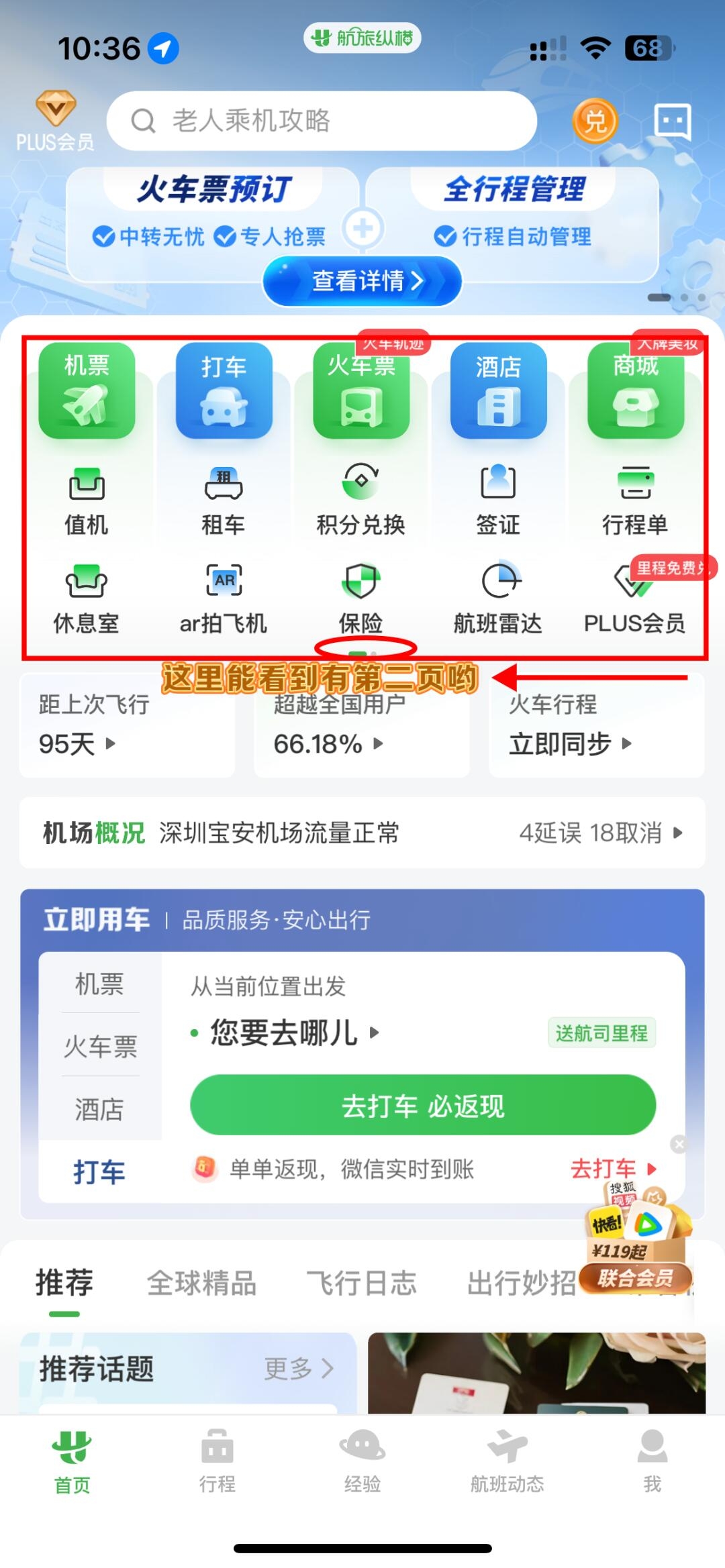Go to the 航班动态 bottom tab
The height and width of the screenshot is (1568, 725).
pos(507,1461)
